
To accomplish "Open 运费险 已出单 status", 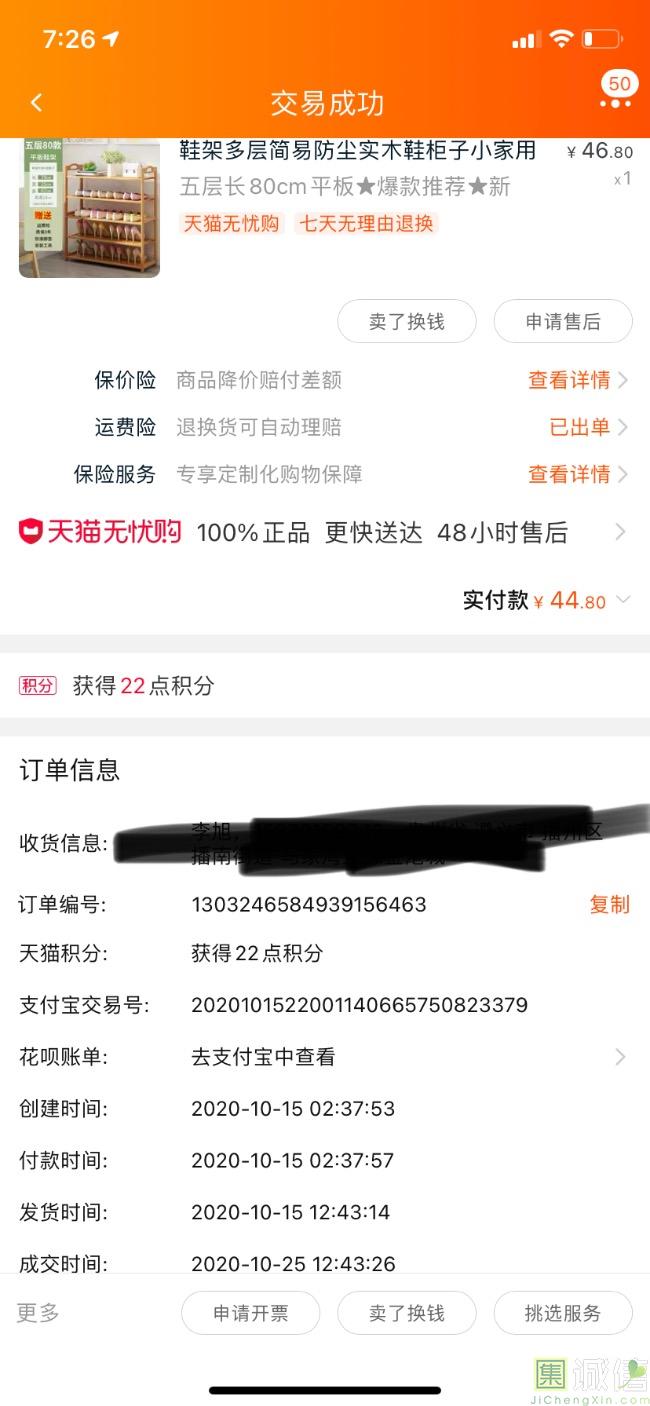I will [x=588, y=427].
